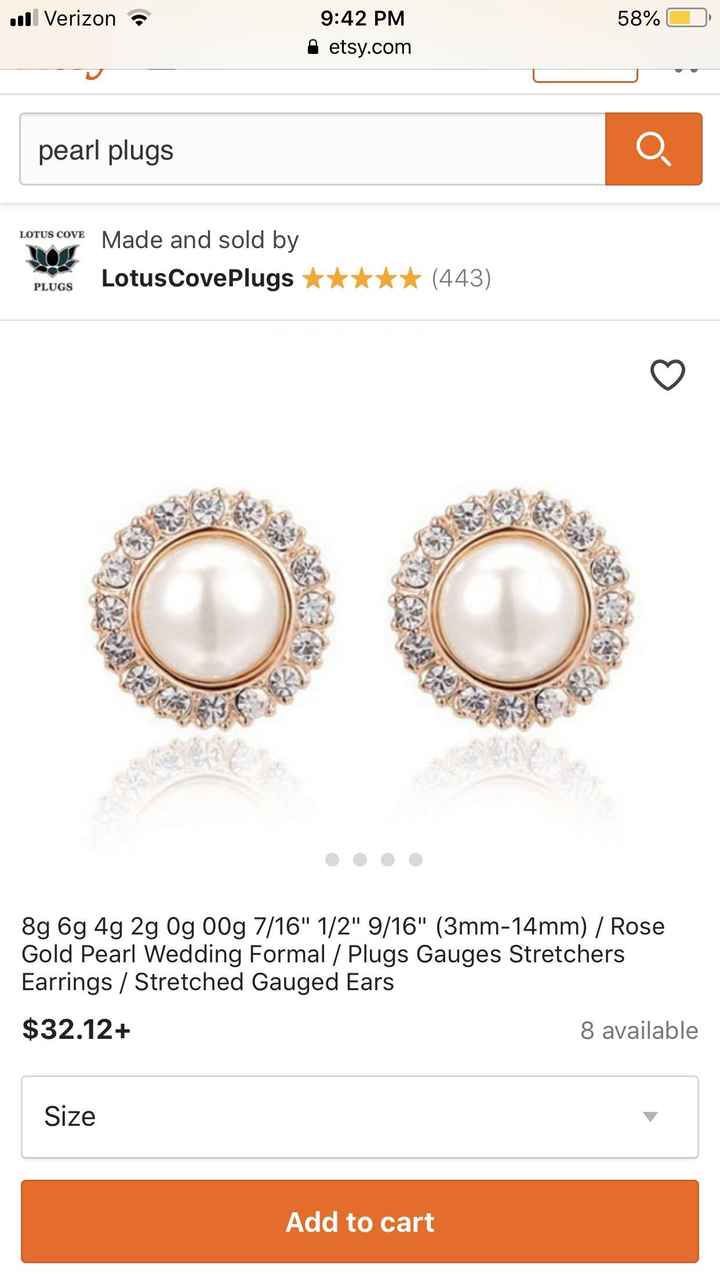Open the LotusCovePlugs seller name link
Viewport: 720px width, 1280px height.
pos(194,278)
